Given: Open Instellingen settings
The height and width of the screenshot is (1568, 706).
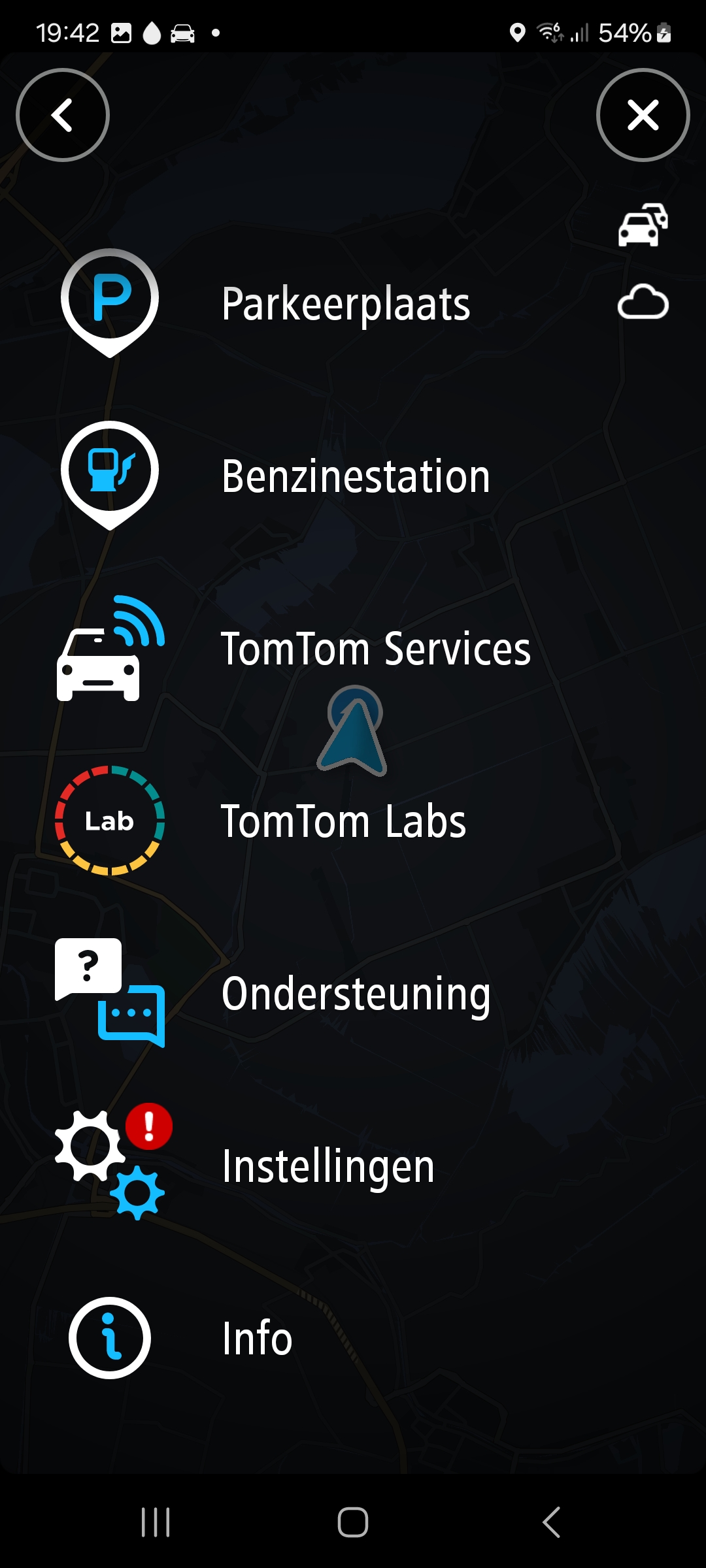Looking at the screenshot, I should (x=294, y=1166).
